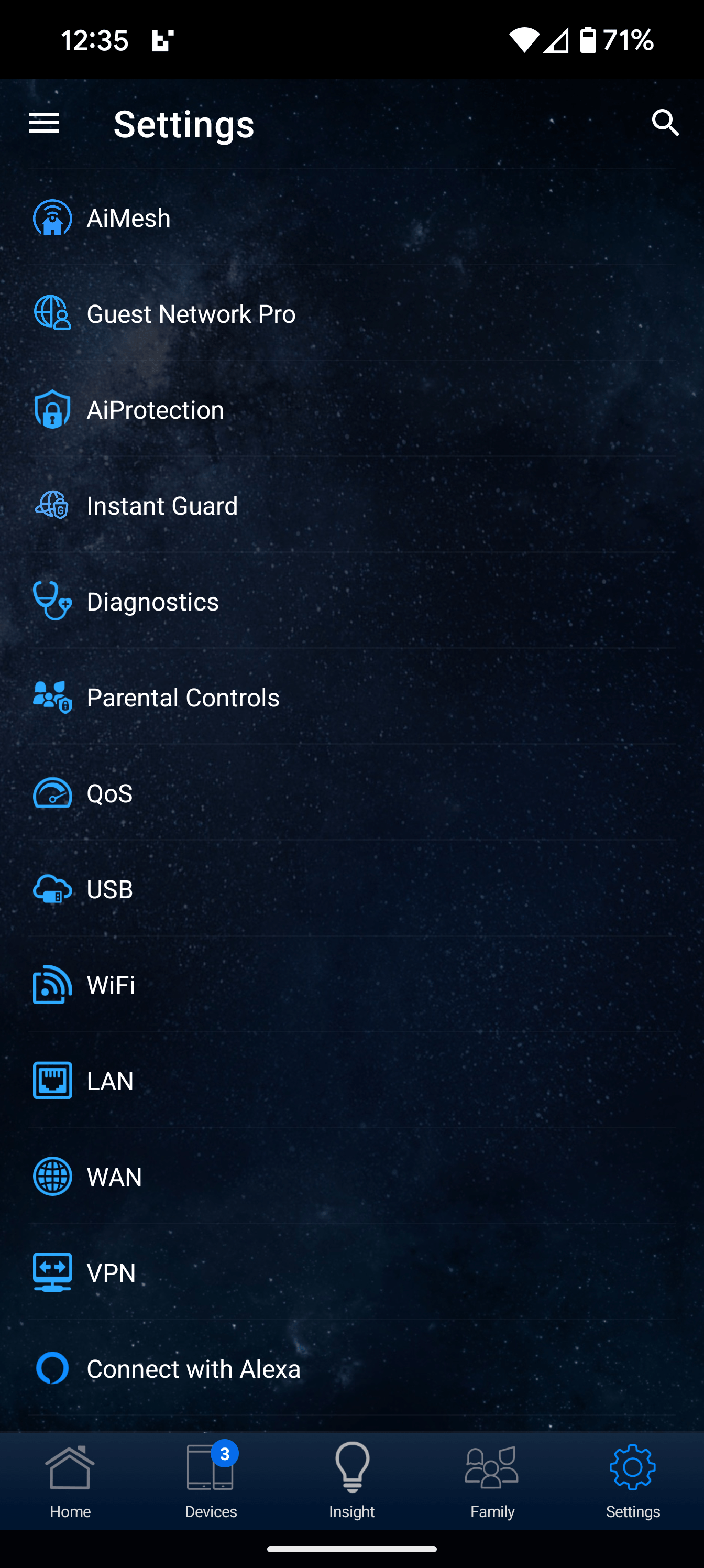Tap the Settings tab in bottom bar
Image resolution: width=704 pixels, height=1568 pixels.
tap(633, 1480)
